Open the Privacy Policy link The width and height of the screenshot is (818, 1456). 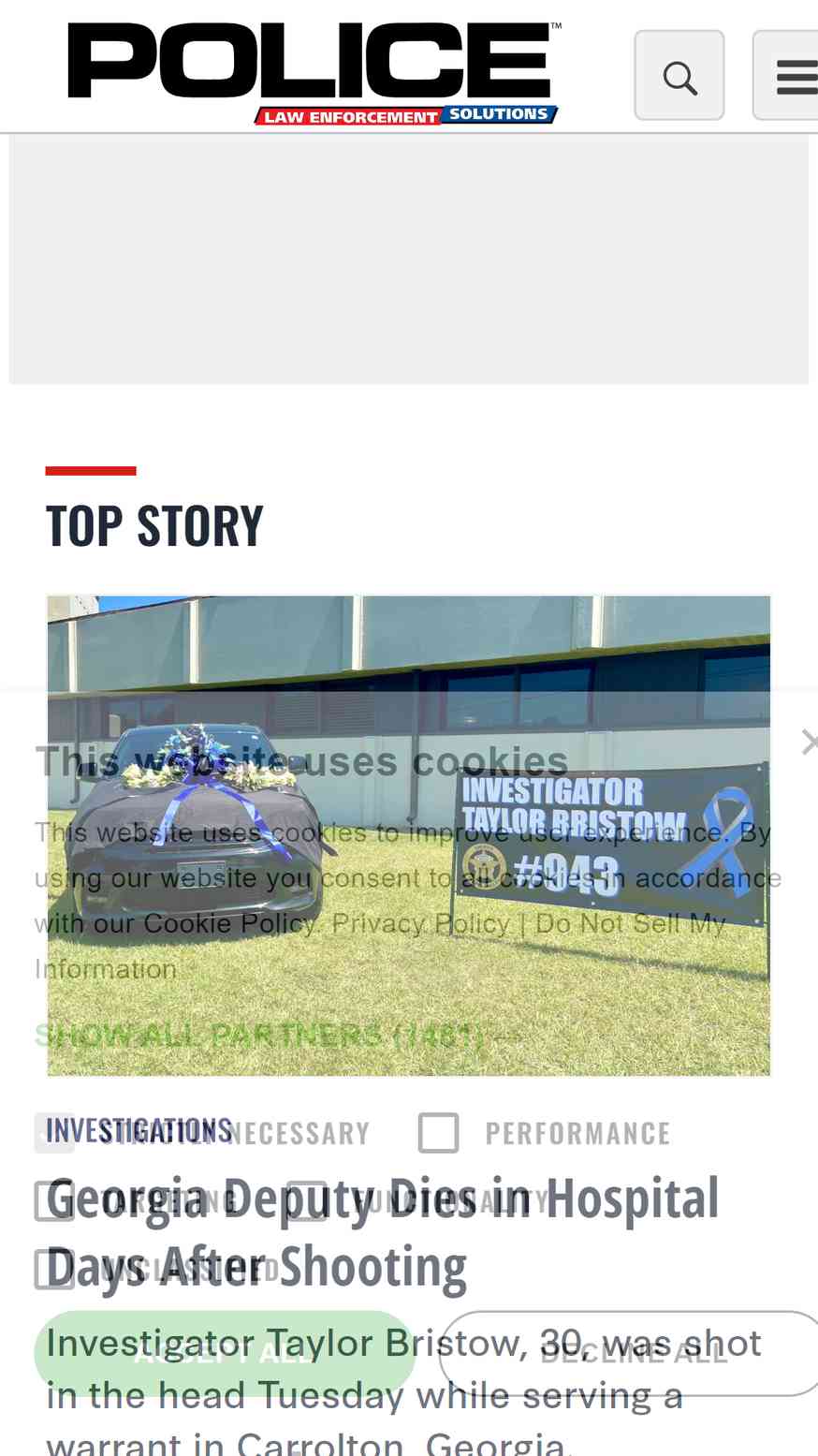(x=421, y=923)
